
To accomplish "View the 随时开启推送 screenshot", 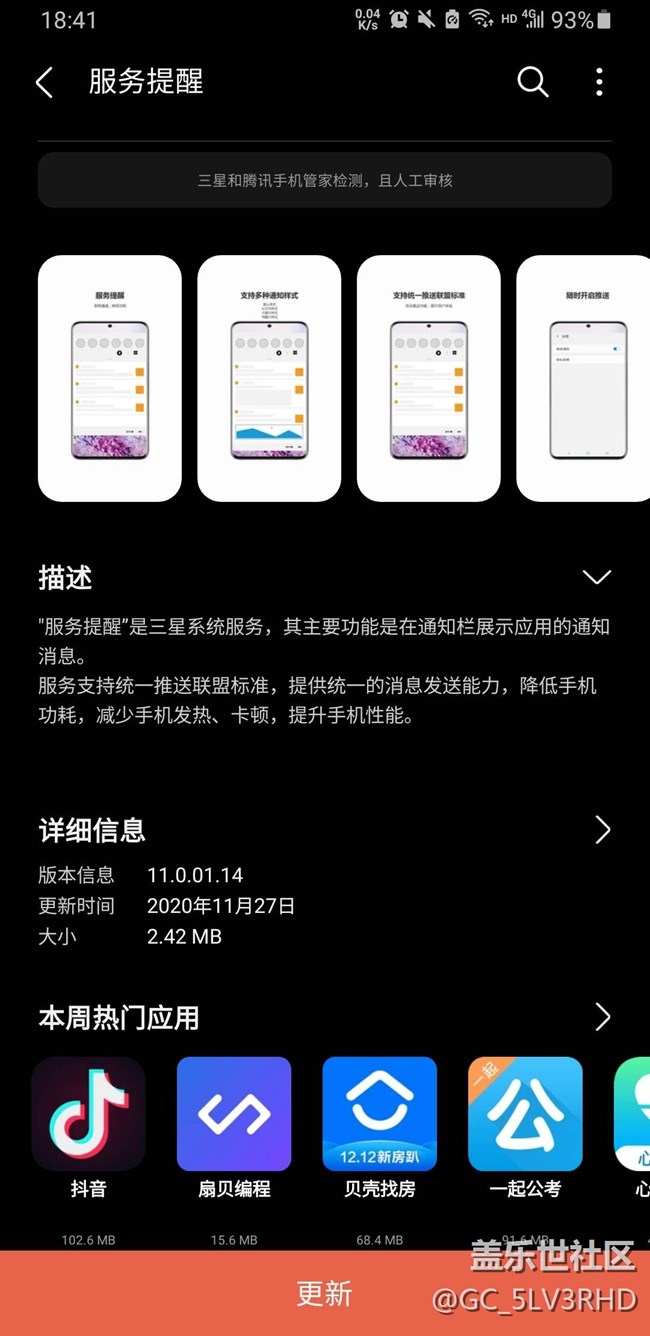I will pos(585,378).
